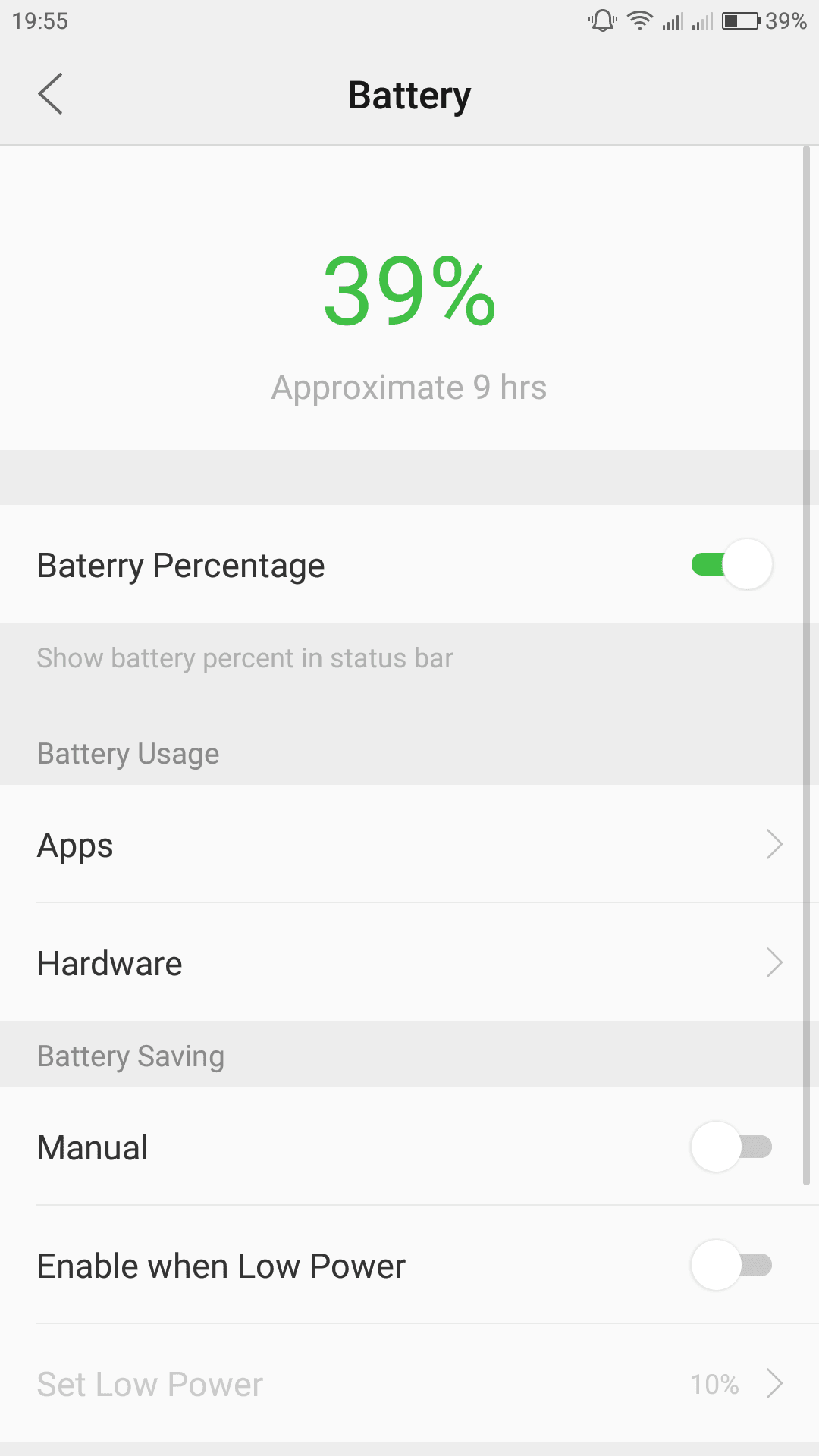The height and width of the screenshot is (1456, 819).
Task: Open the Set Low Power row
Action: tap(409, 1384)
